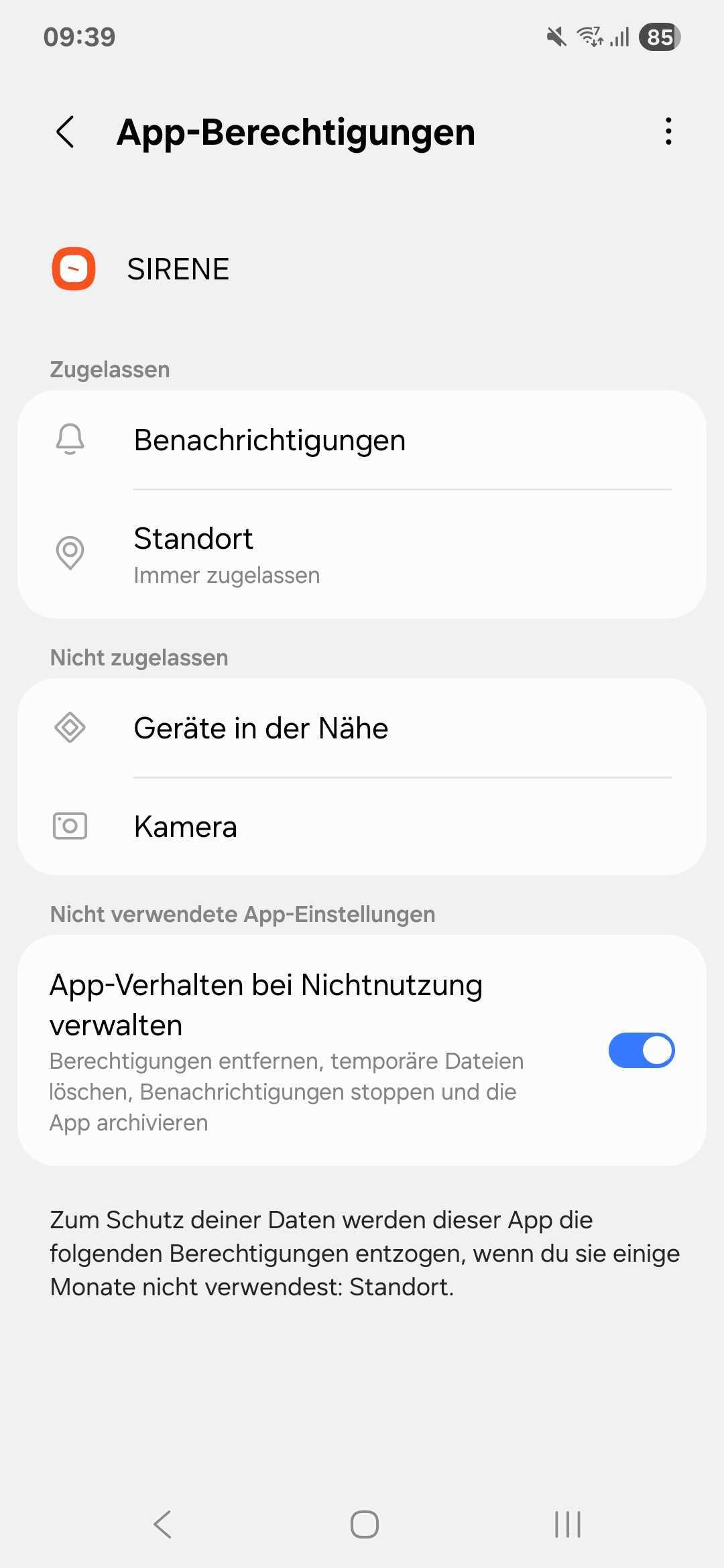Open Geräte in der Nähe permission
This screenshot has height=1568, width=724.
click(362, 728)
